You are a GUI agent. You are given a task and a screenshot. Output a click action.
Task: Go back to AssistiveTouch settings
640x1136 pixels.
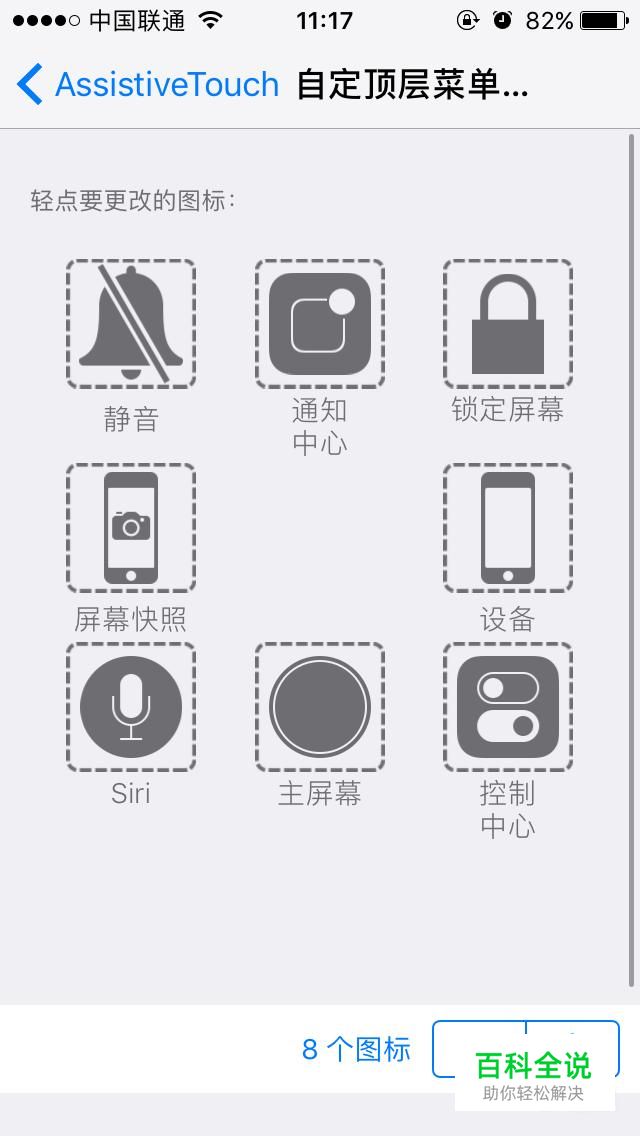coord(148,84)
